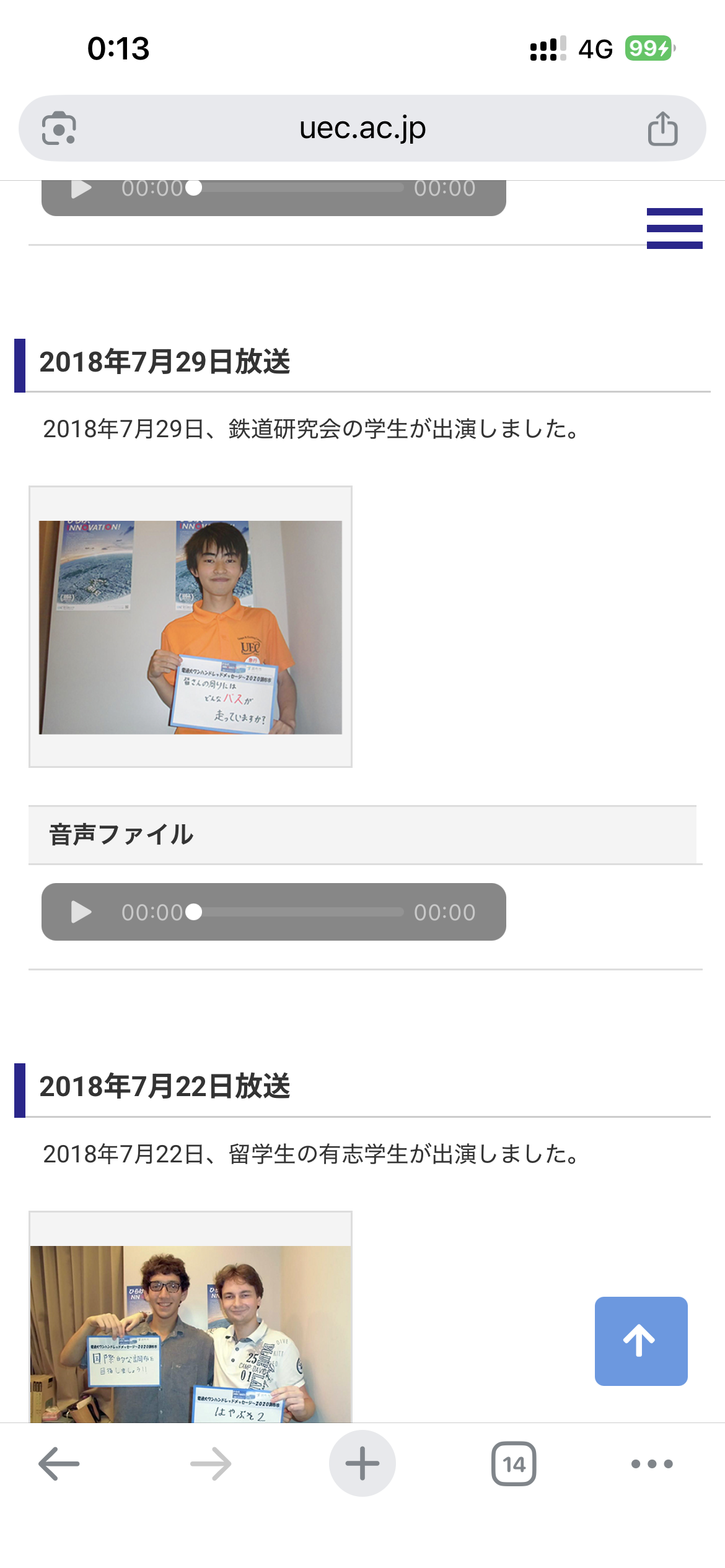
Task: Open a new browser tab
Action: coord(362,1464)
